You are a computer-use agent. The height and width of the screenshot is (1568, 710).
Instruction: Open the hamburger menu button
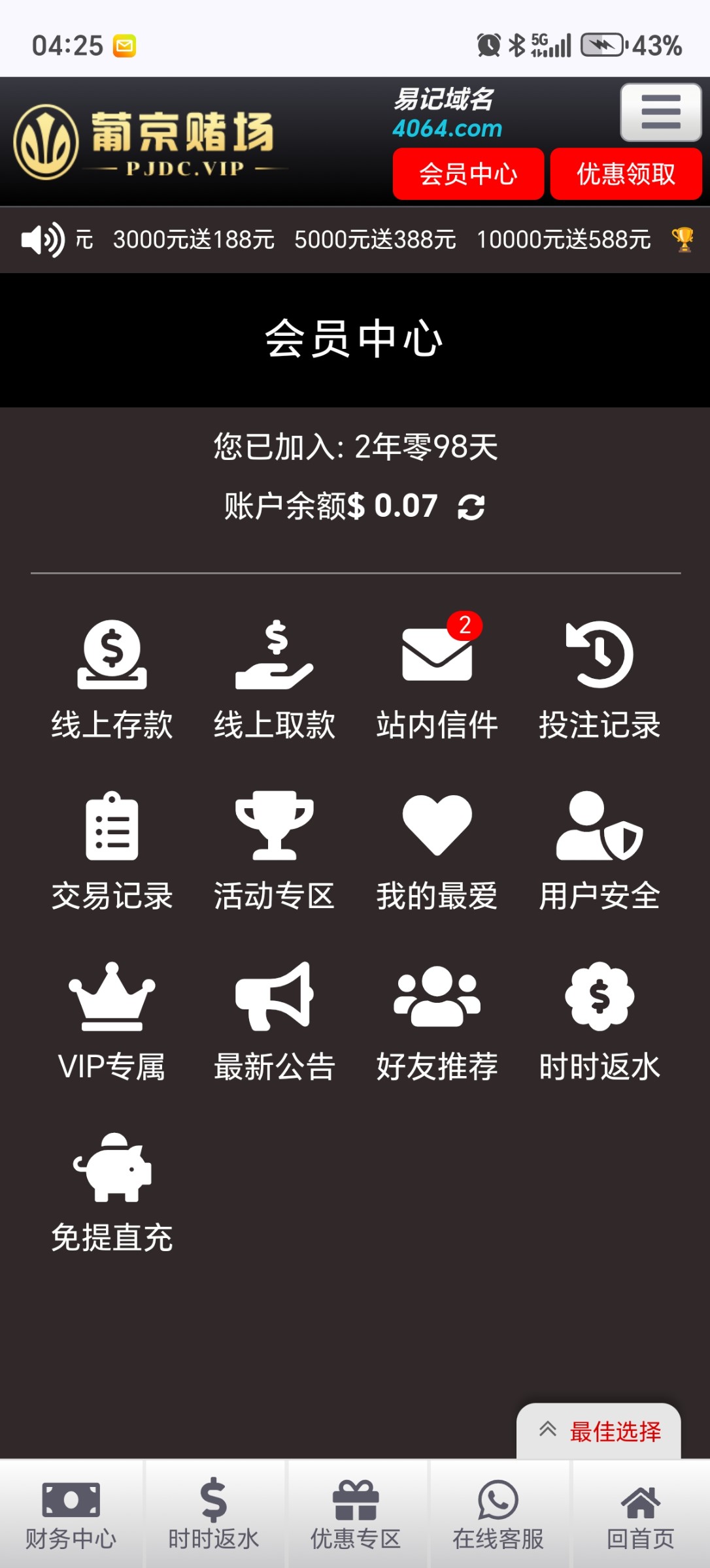click(x=661, y=112)
